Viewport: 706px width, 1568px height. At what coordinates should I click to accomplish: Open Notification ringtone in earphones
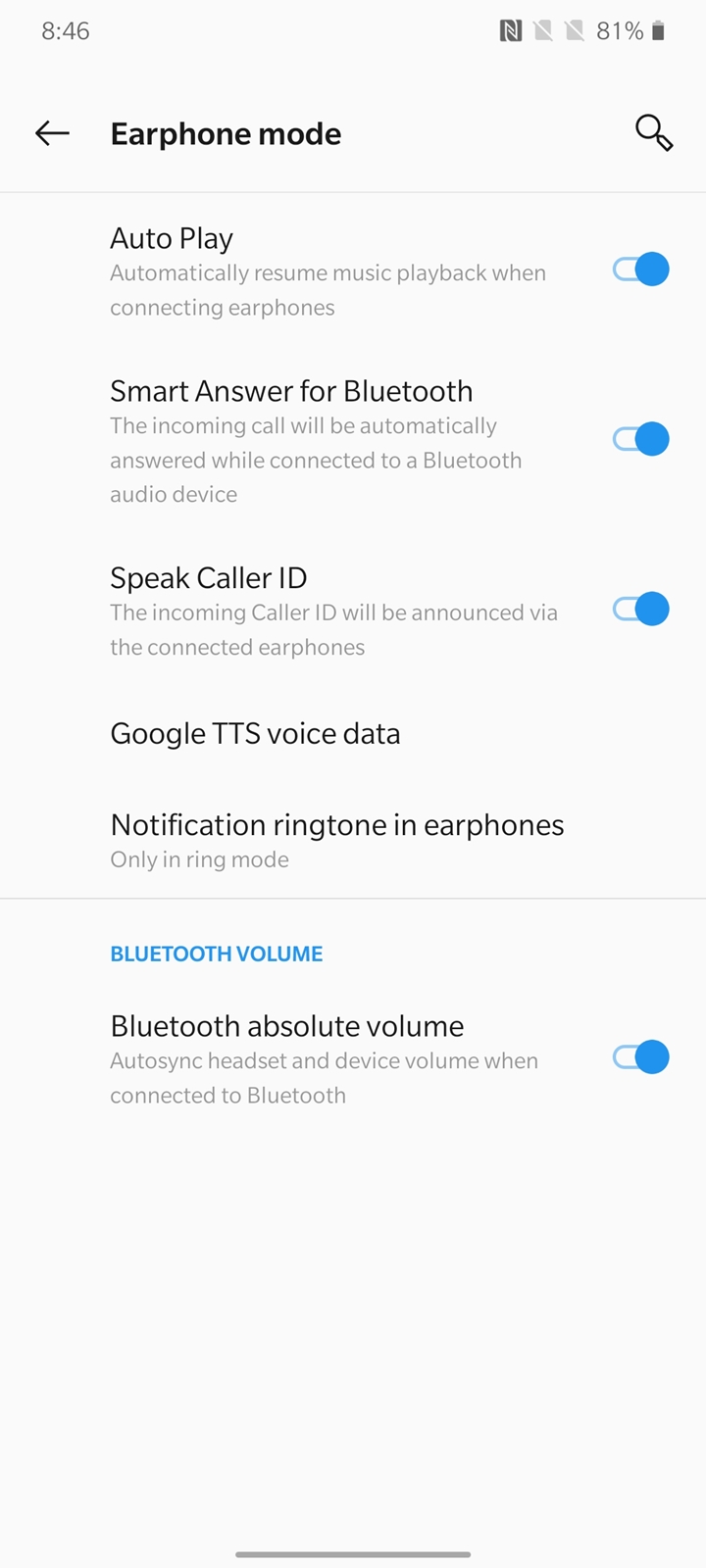click(353, 840)
